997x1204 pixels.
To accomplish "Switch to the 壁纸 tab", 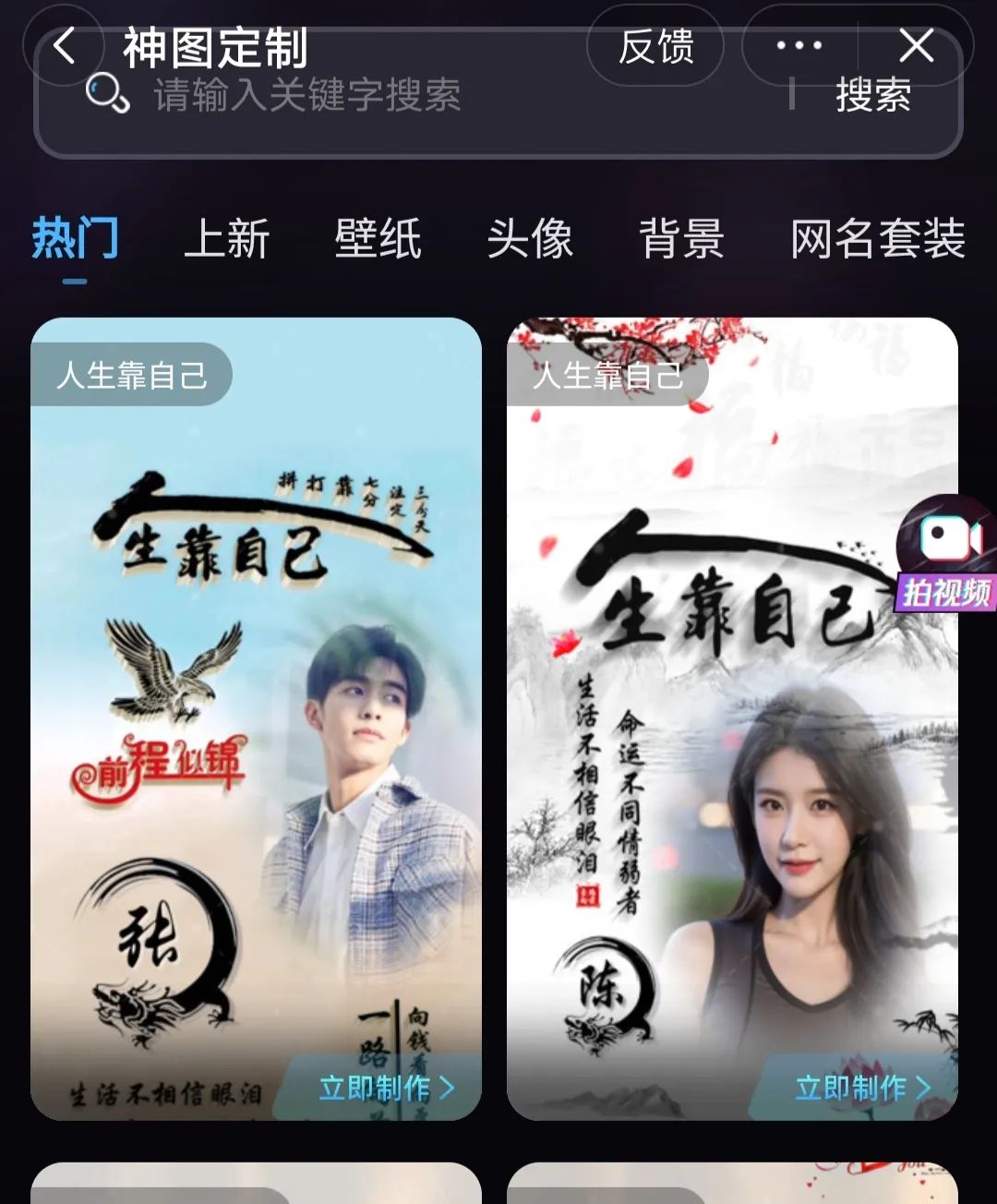I will point(378,239).
